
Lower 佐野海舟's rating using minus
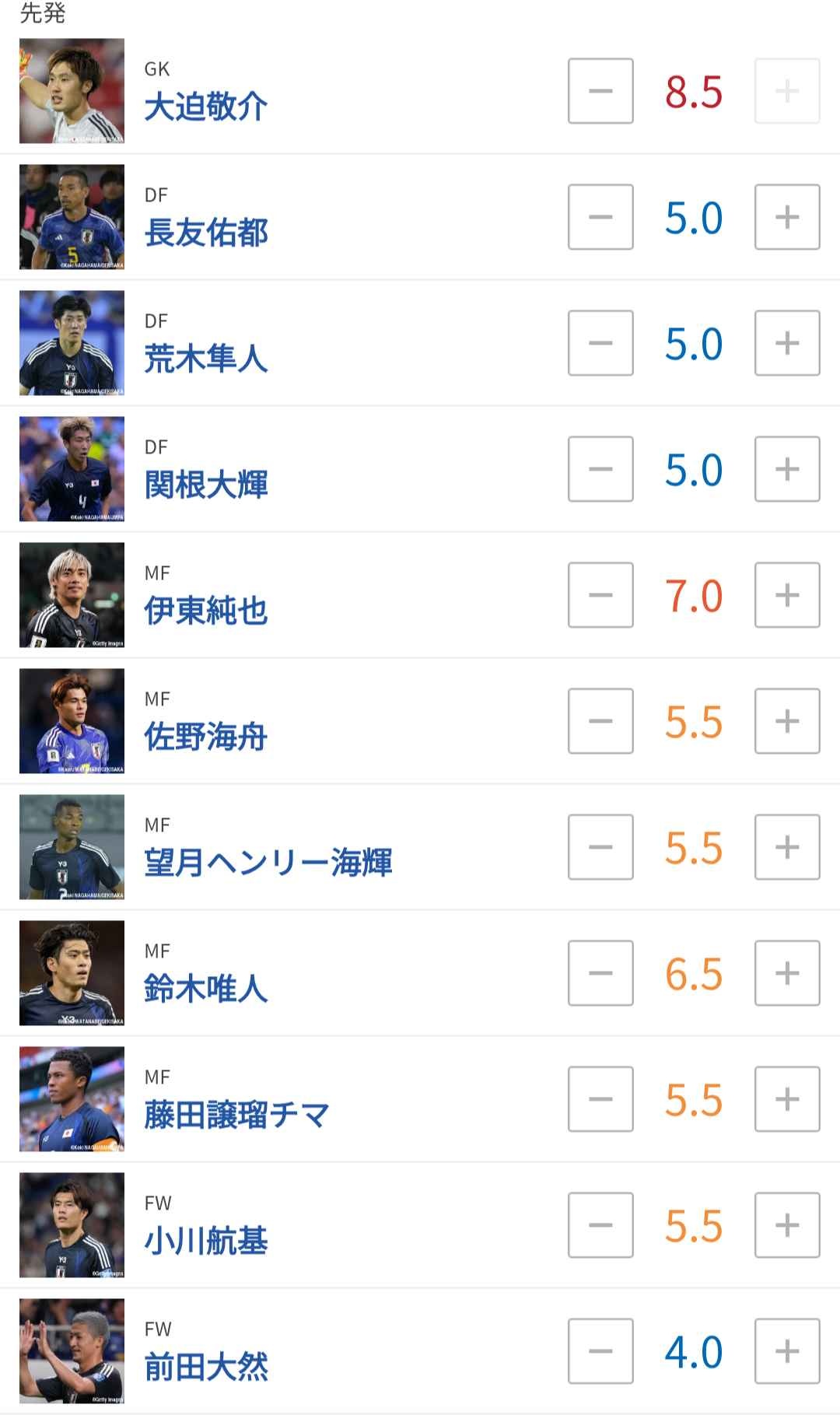pyautogui.click(x=600, y=721)
